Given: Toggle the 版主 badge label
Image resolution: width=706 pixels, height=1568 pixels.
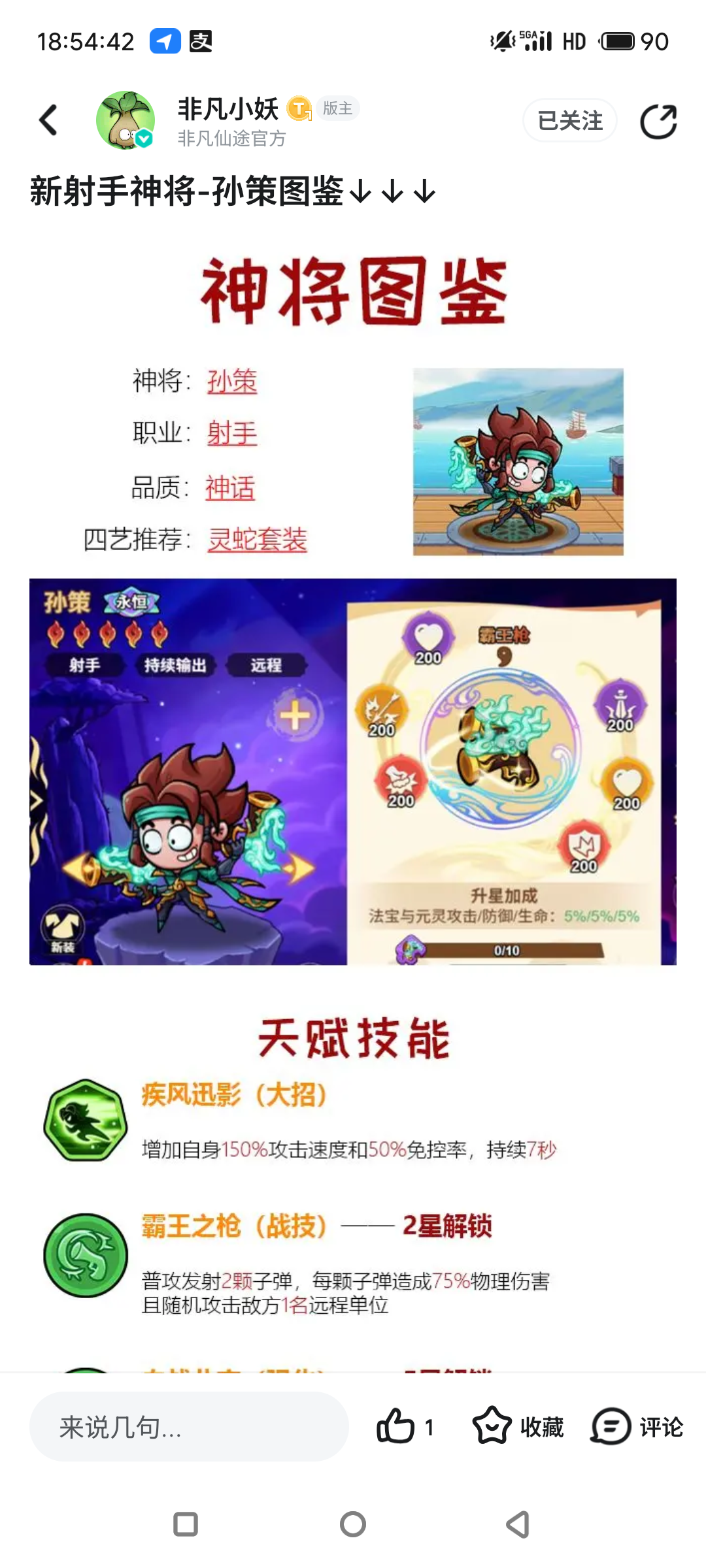Looking at the screenshot, I should point(337,108).
